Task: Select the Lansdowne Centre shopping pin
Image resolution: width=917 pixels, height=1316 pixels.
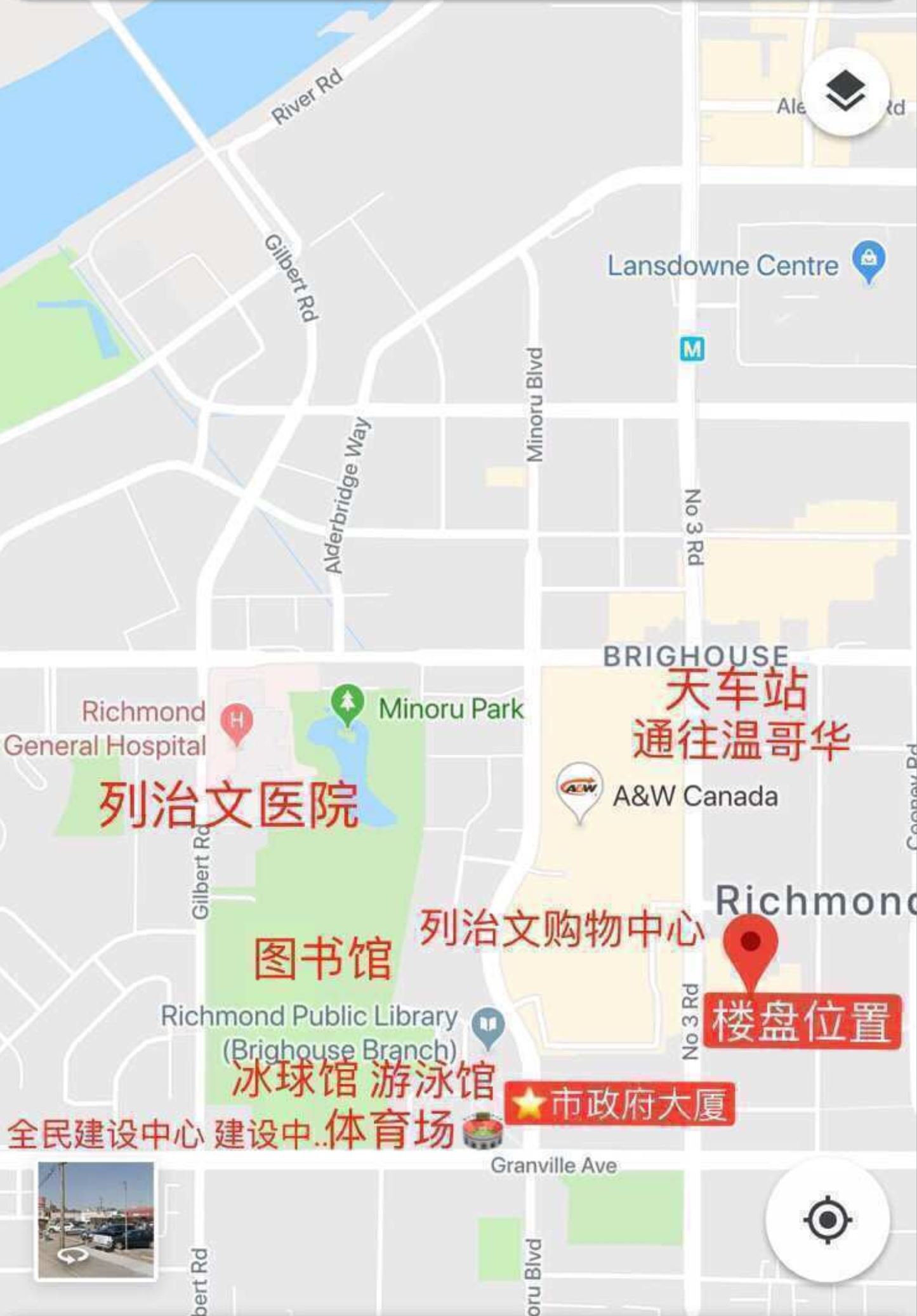Action: 869,260
